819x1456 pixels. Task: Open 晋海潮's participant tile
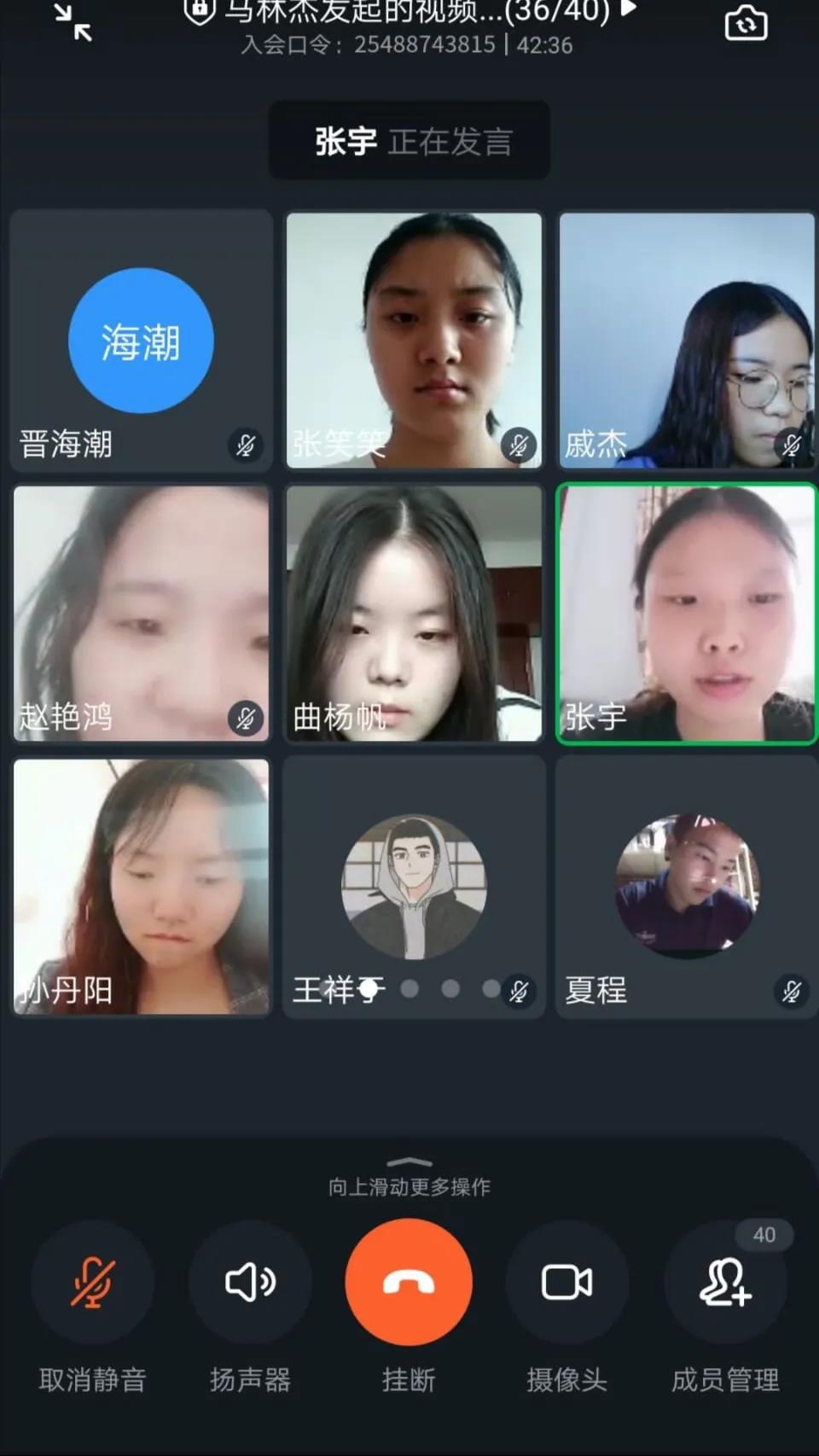[141, 341]
